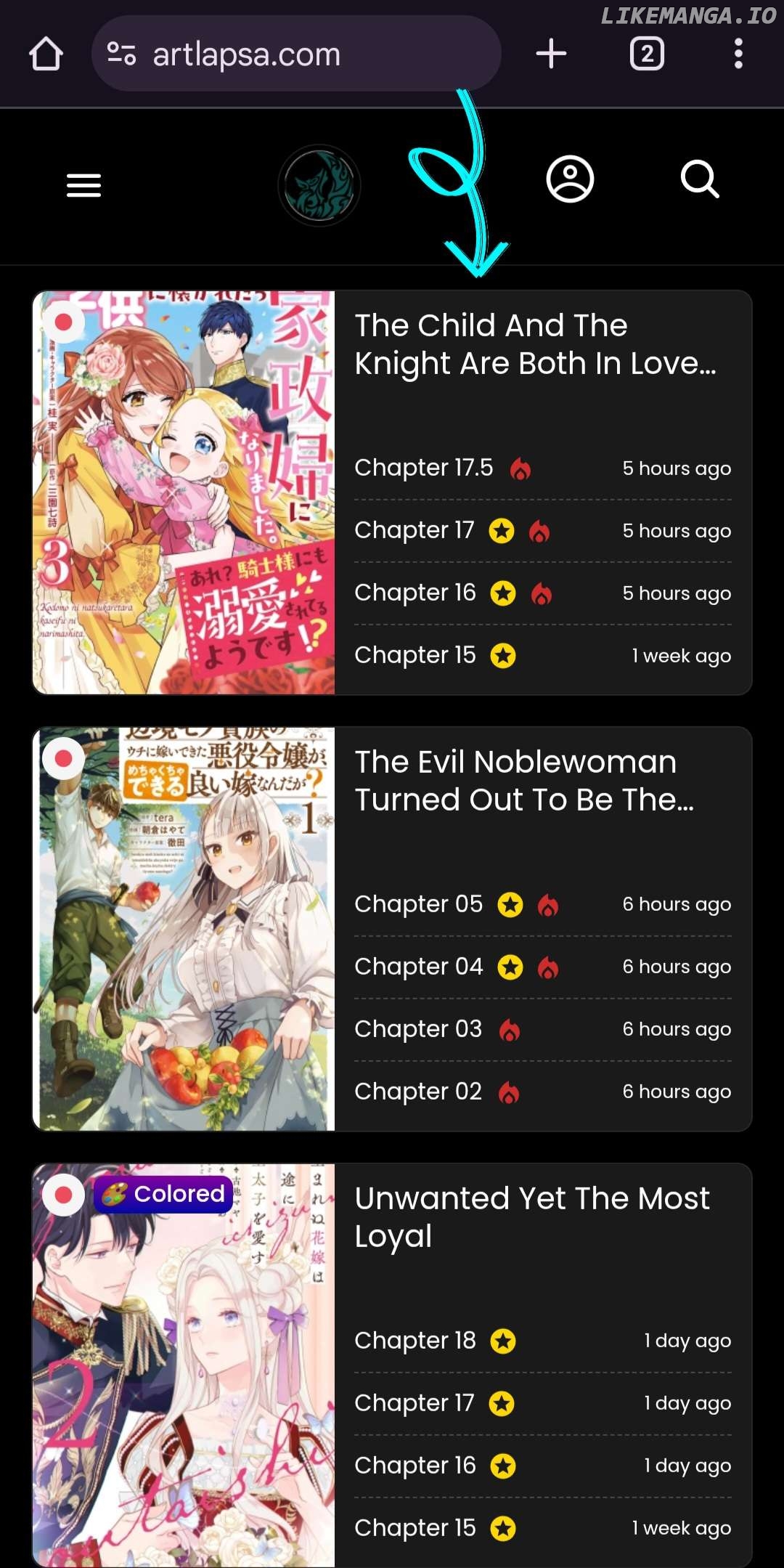Open a new browser tab
The image size is (784, 1568).
click(551, 54)
